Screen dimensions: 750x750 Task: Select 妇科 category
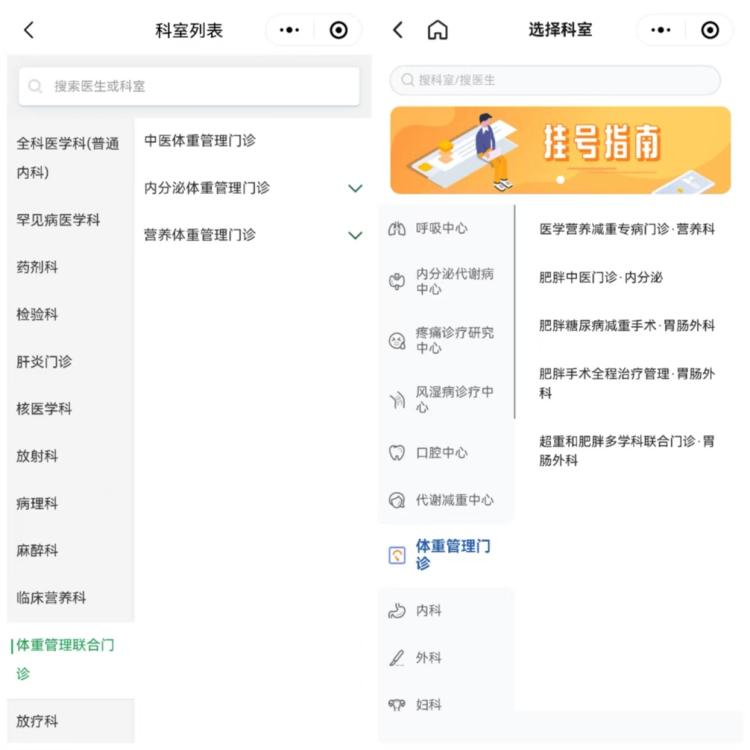[x=428, y=705]
